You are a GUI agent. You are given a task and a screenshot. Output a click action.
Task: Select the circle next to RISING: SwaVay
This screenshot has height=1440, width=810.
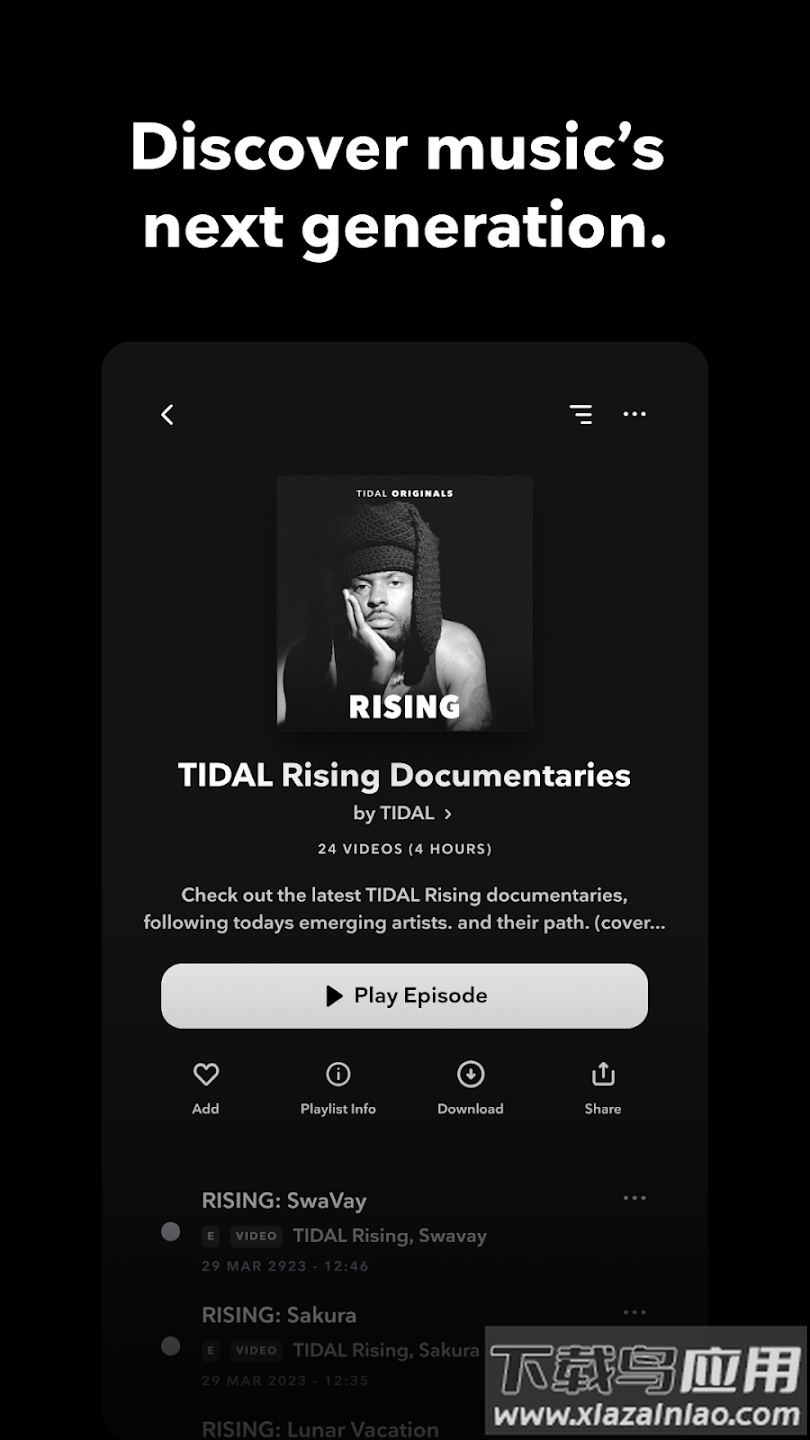coord(171,1233)
